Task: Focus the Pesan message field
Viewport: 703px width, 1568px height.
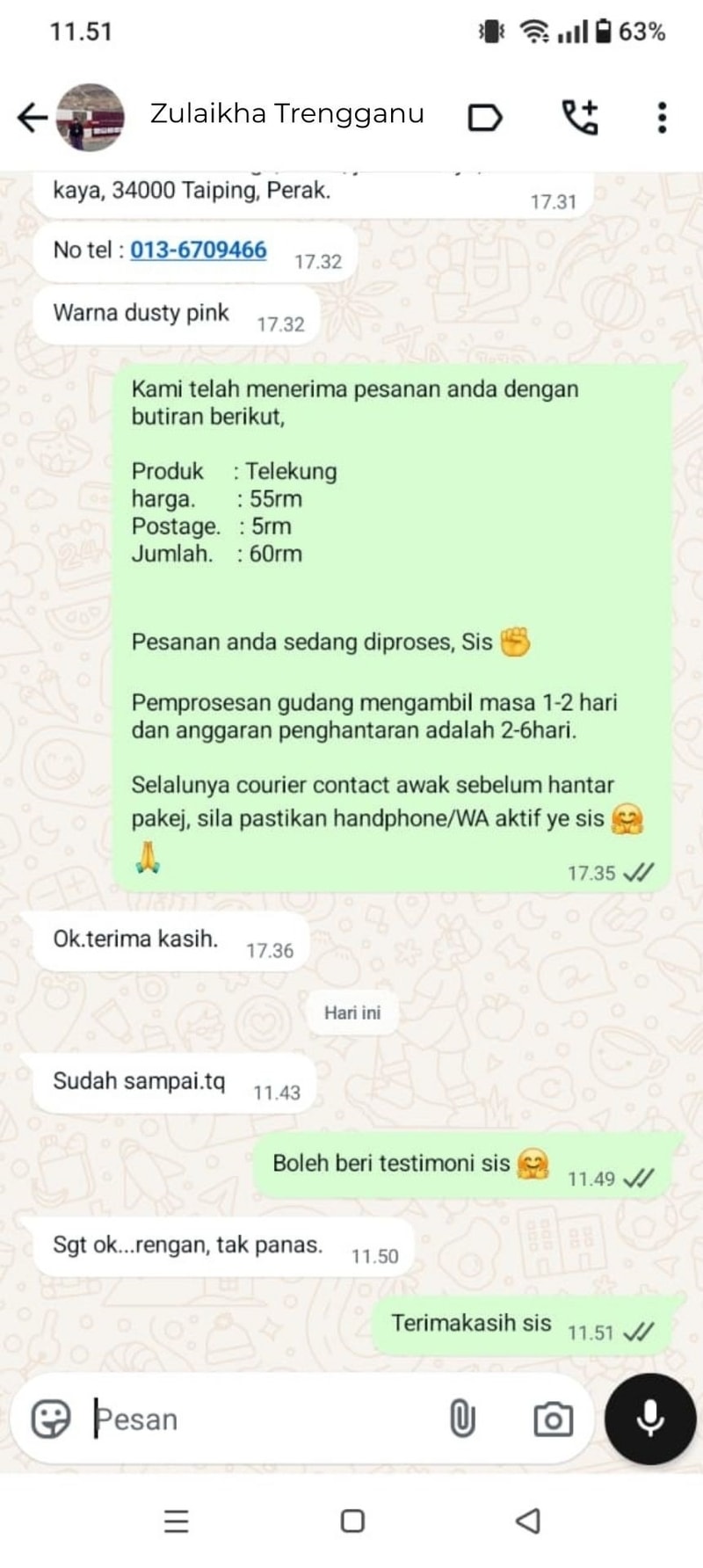Action: [264, 1419]
